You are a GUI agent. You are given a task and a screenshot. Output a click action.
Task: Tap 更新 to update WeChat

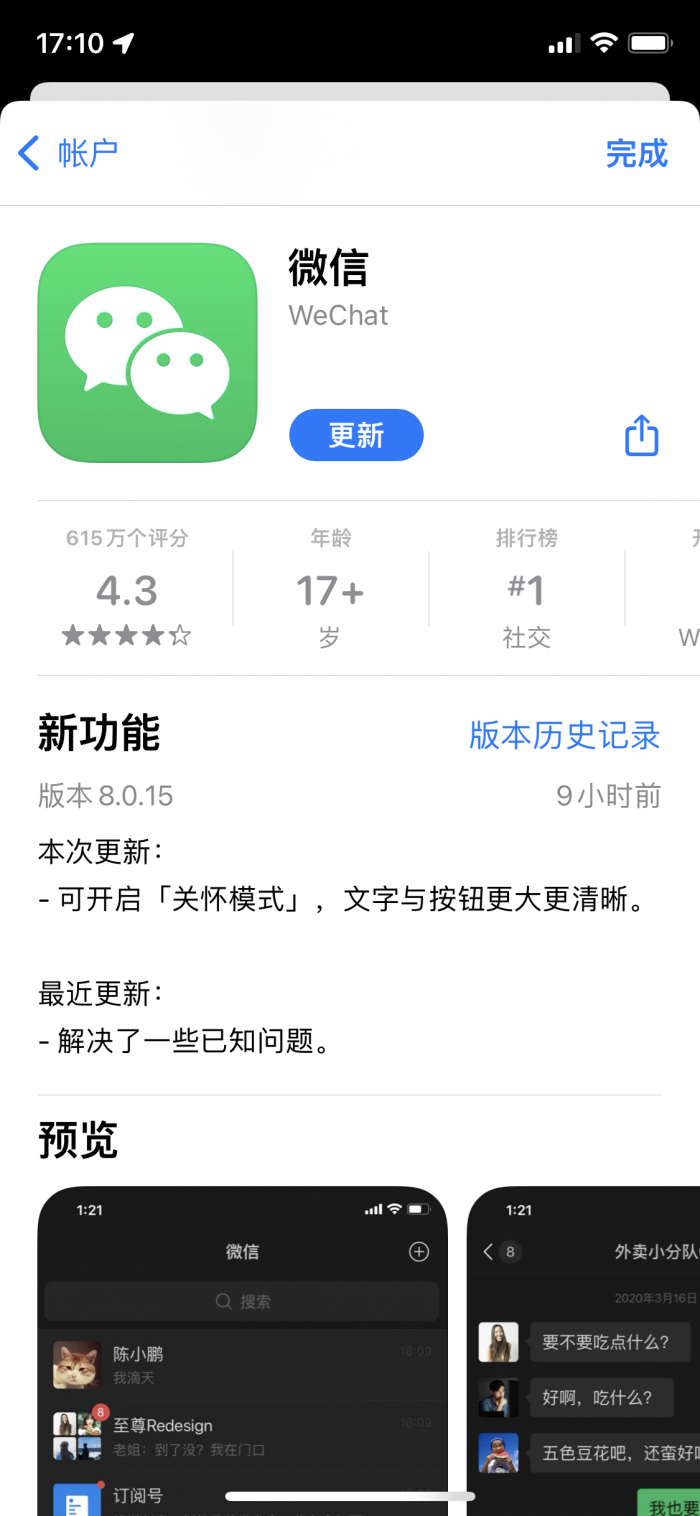tap(356, 436)
